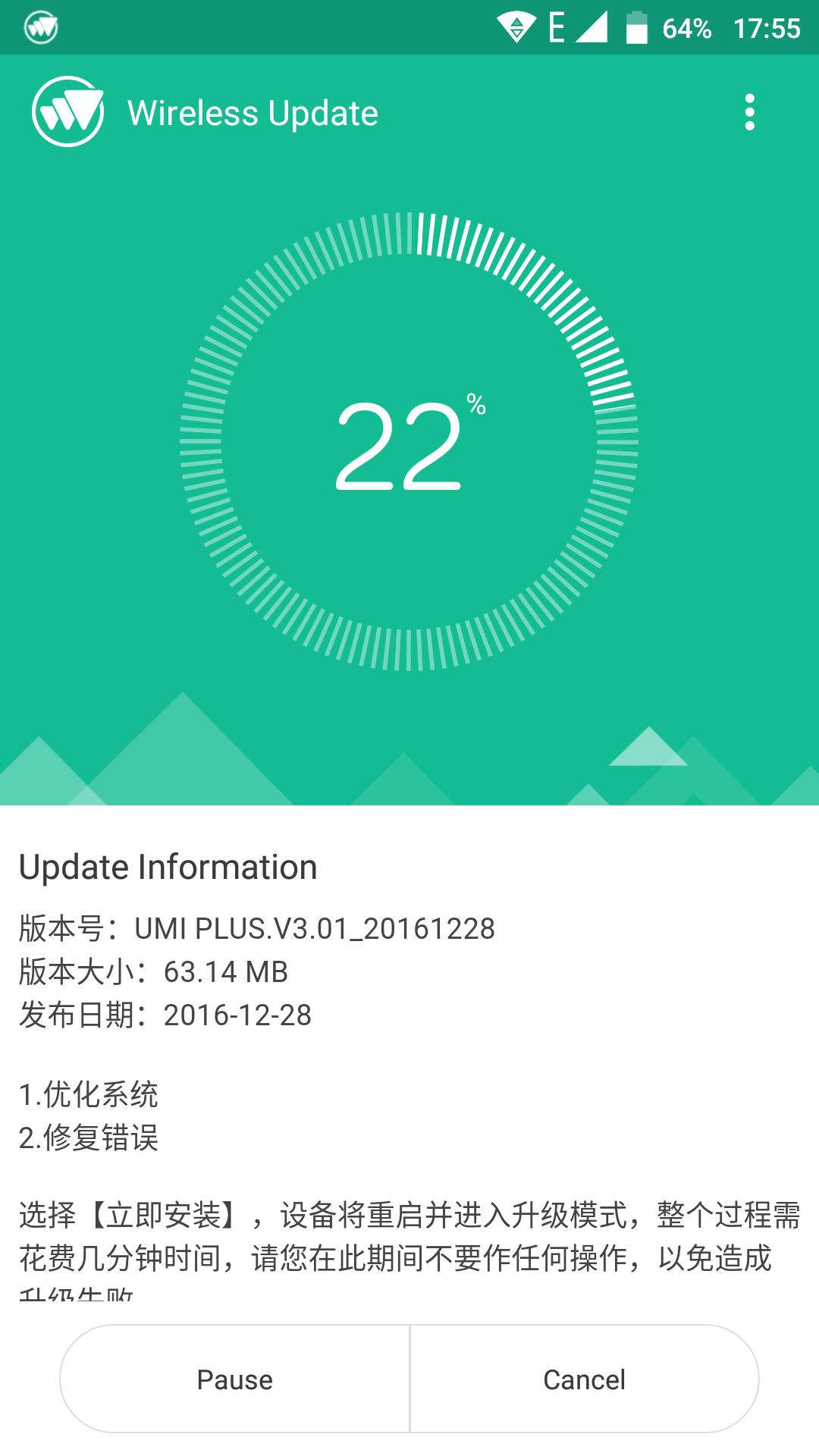
Task: Pause the update download
Action: tap(235, 1379)
